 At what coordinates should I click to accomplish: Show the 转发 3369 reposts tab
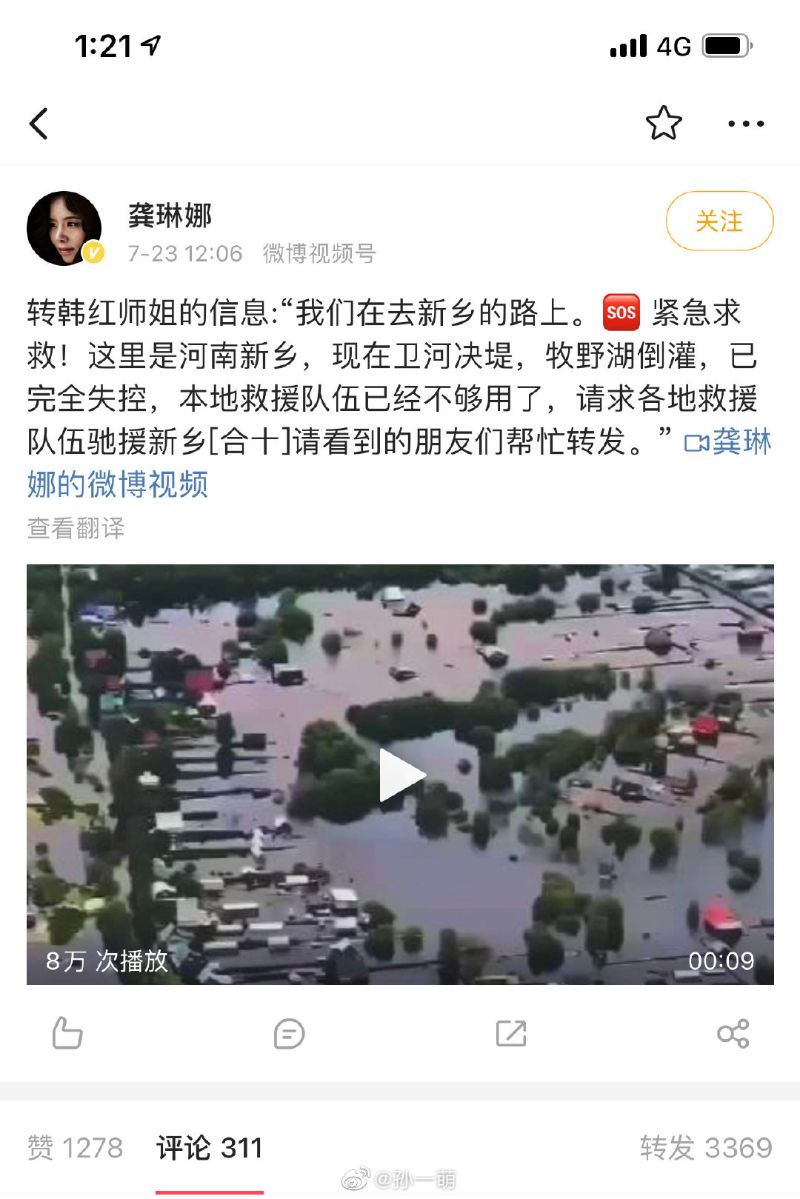tap(706, 1148)
